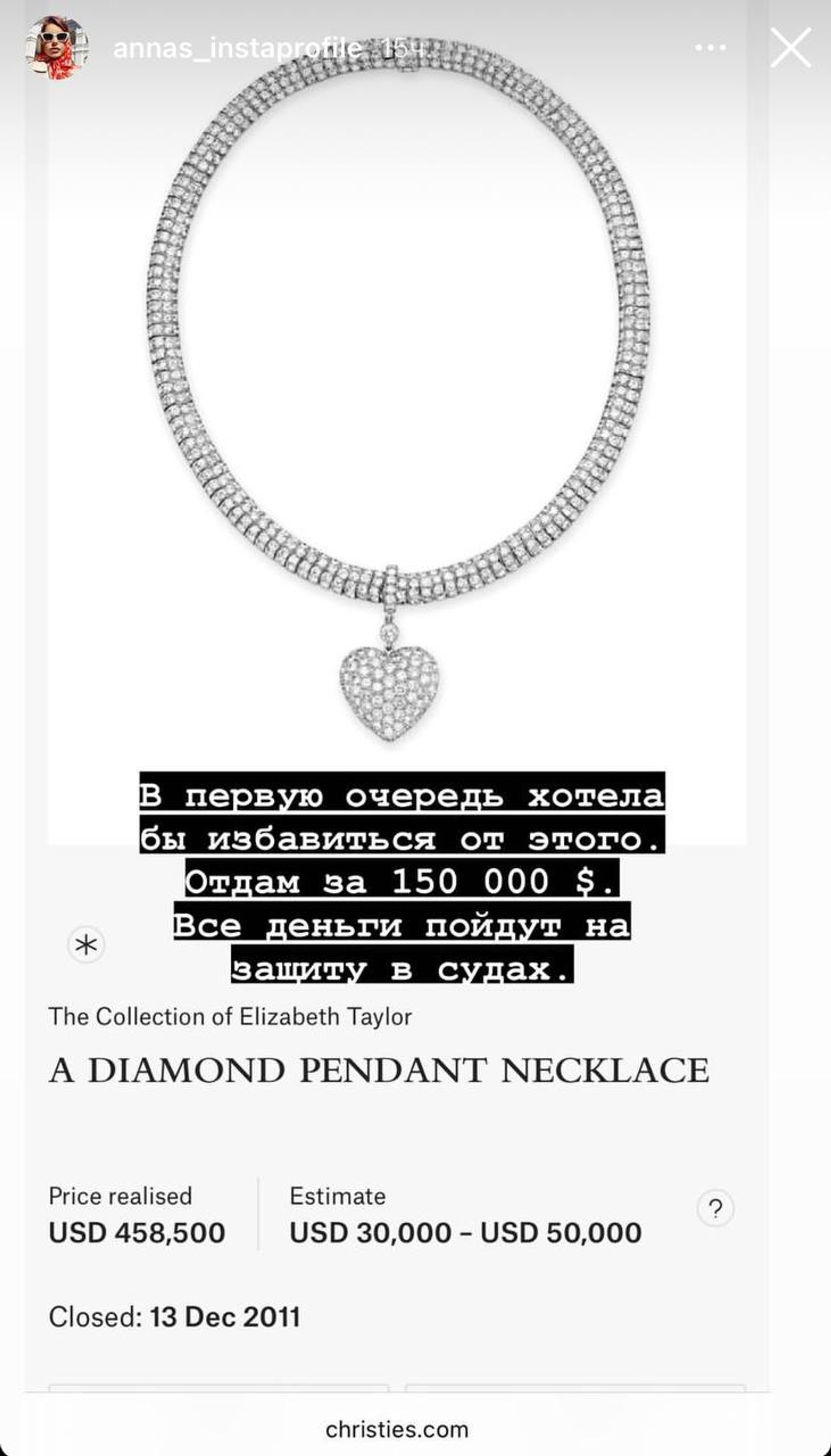Viewport: 831px width, 1456px height.
Task: Tap the story author's profile picture
Action: coord(57,48)
